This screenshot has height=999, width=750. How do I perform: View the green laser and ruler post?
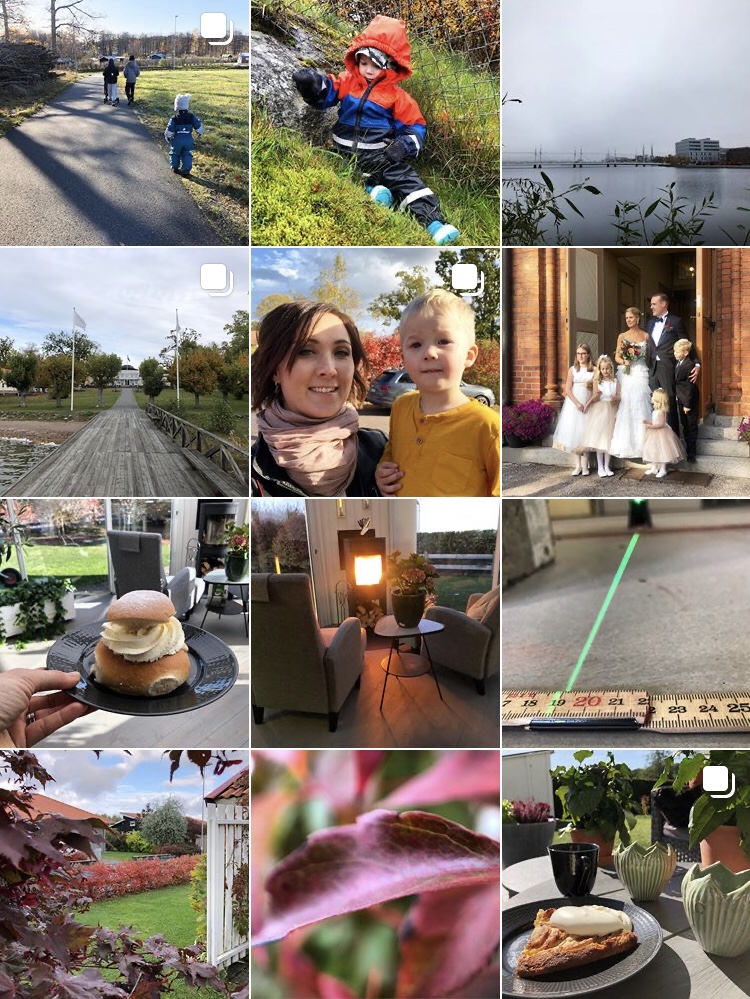(x=626, y=623)
